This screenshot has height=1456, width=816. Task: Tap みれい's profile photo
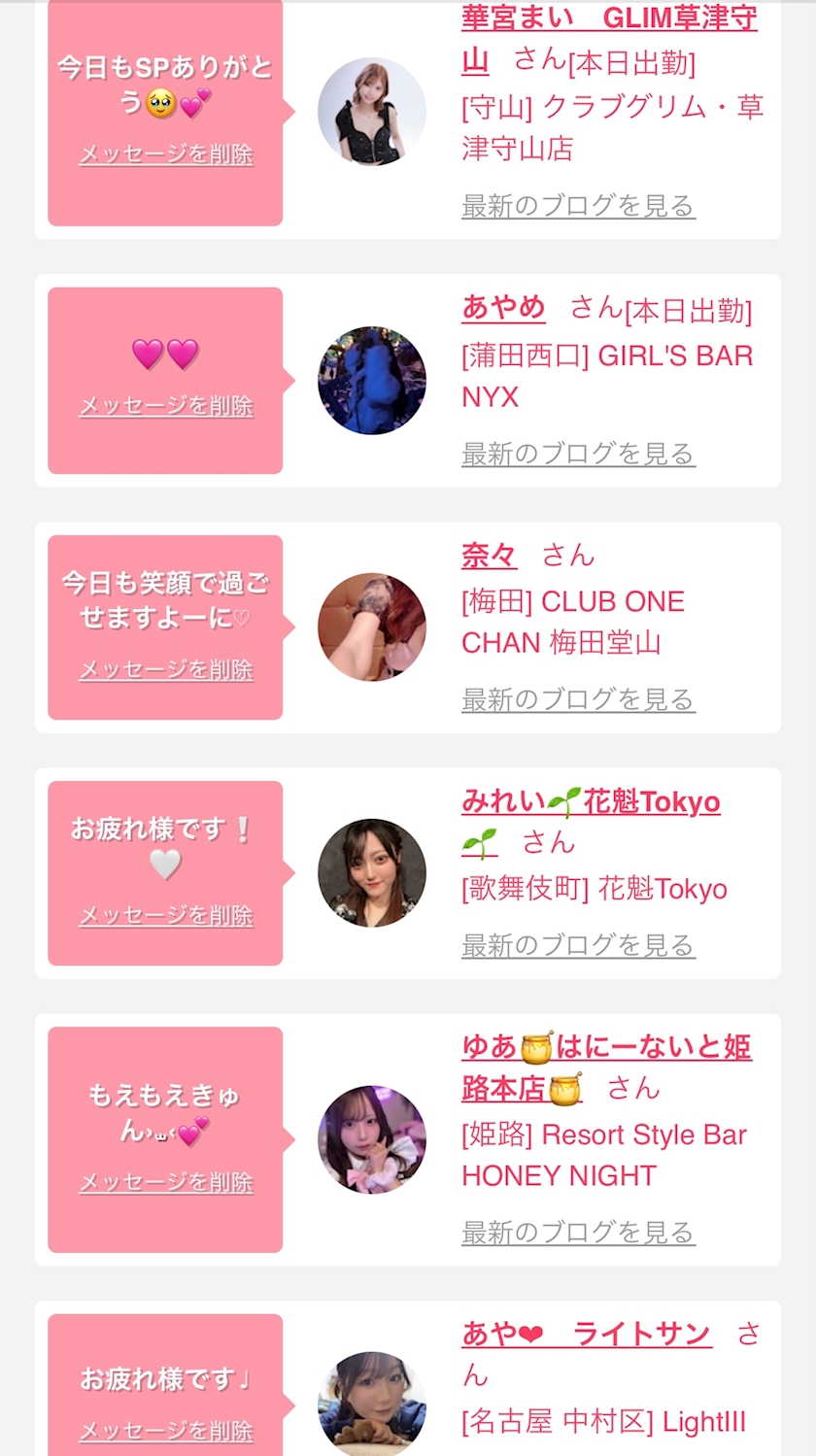(x=372, y=873)
